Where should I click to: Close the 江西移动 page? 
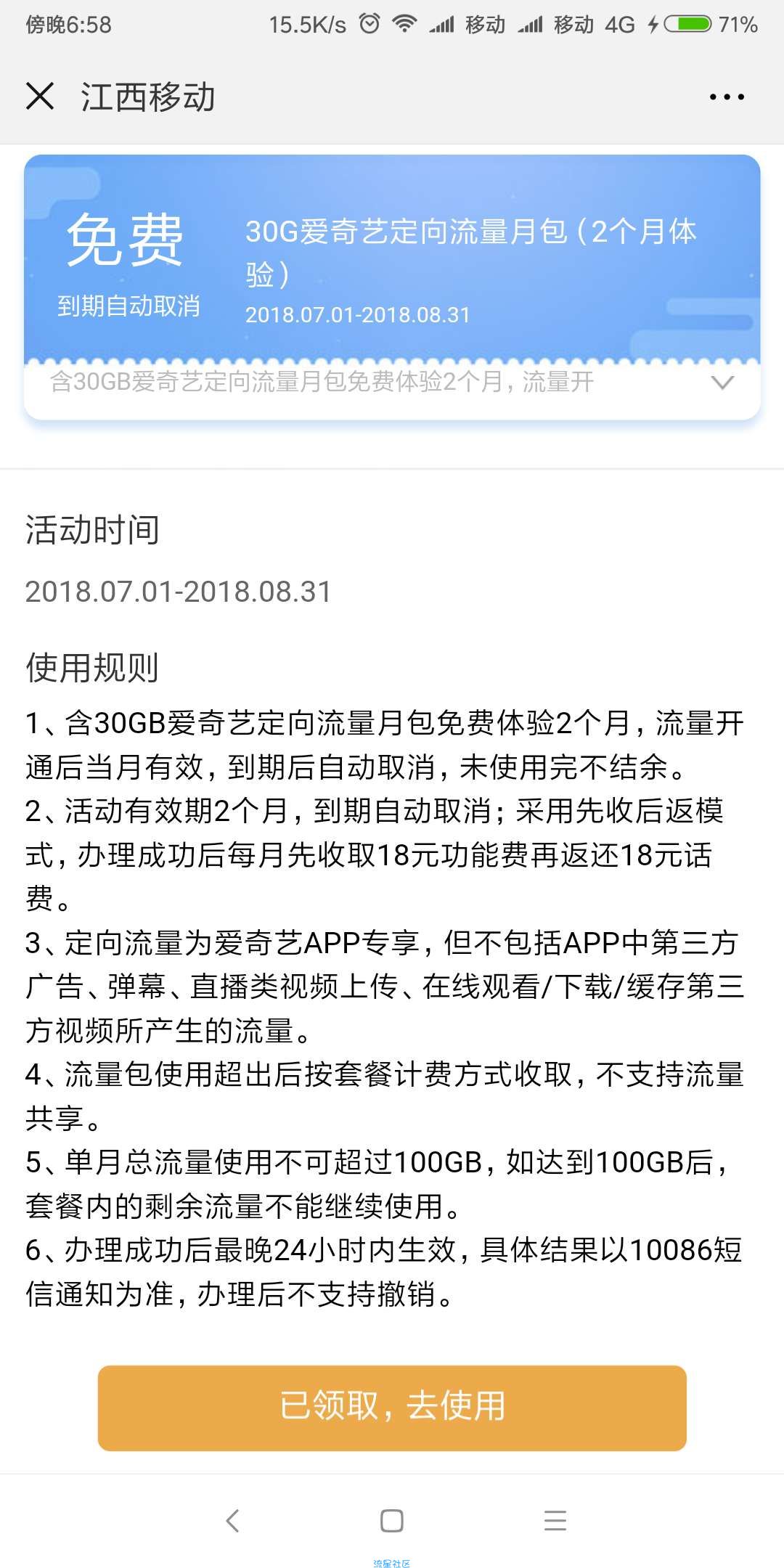40,96
